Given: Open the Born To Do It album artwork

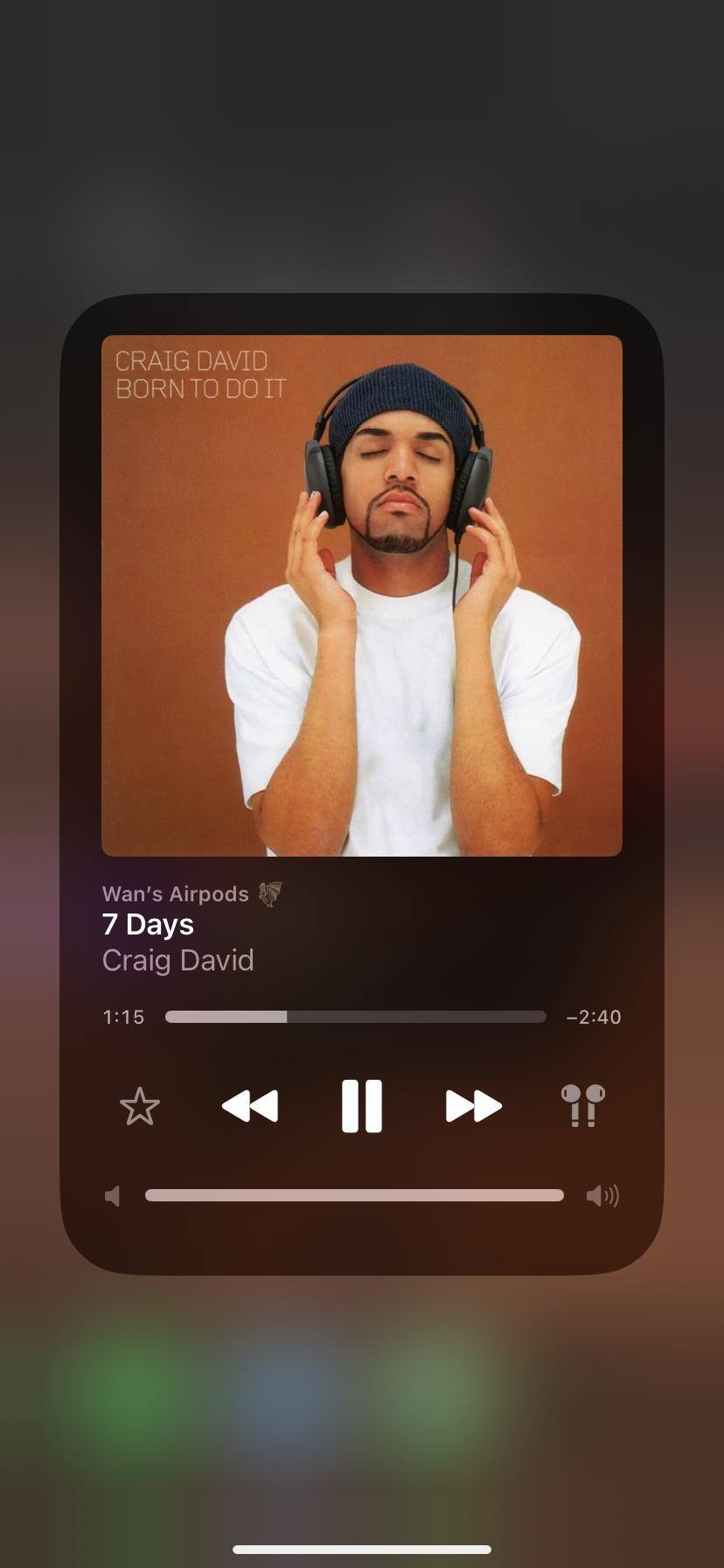Looking at the screenshot, I should pos(362,595).
